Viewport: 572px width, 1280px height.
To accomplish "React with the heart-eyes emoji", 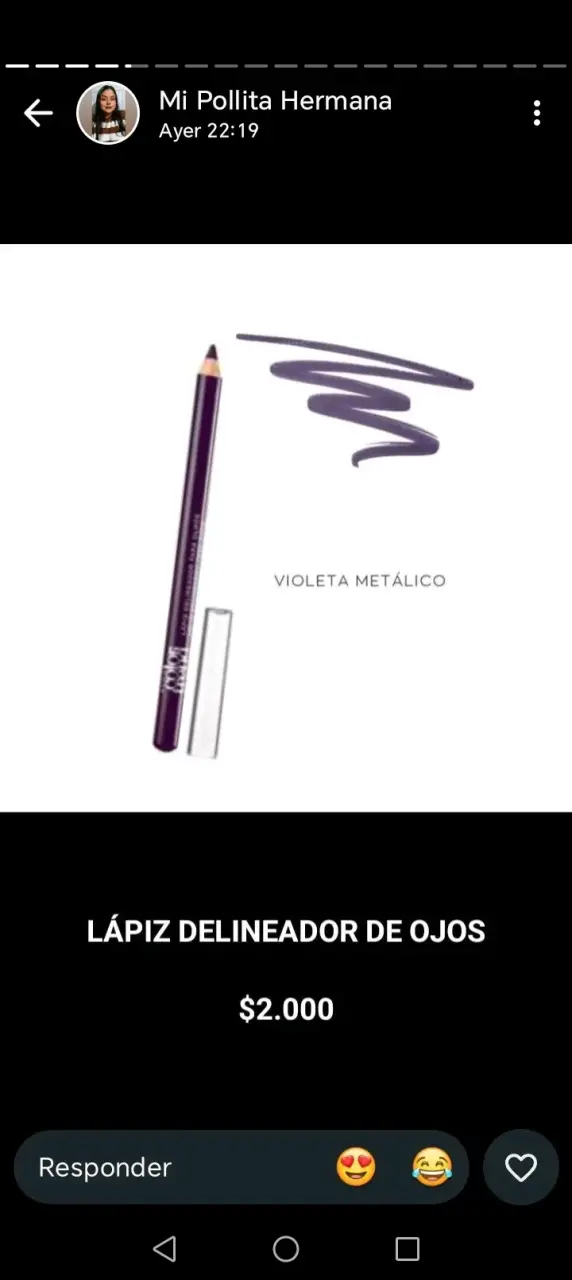I will [356, 1167].
